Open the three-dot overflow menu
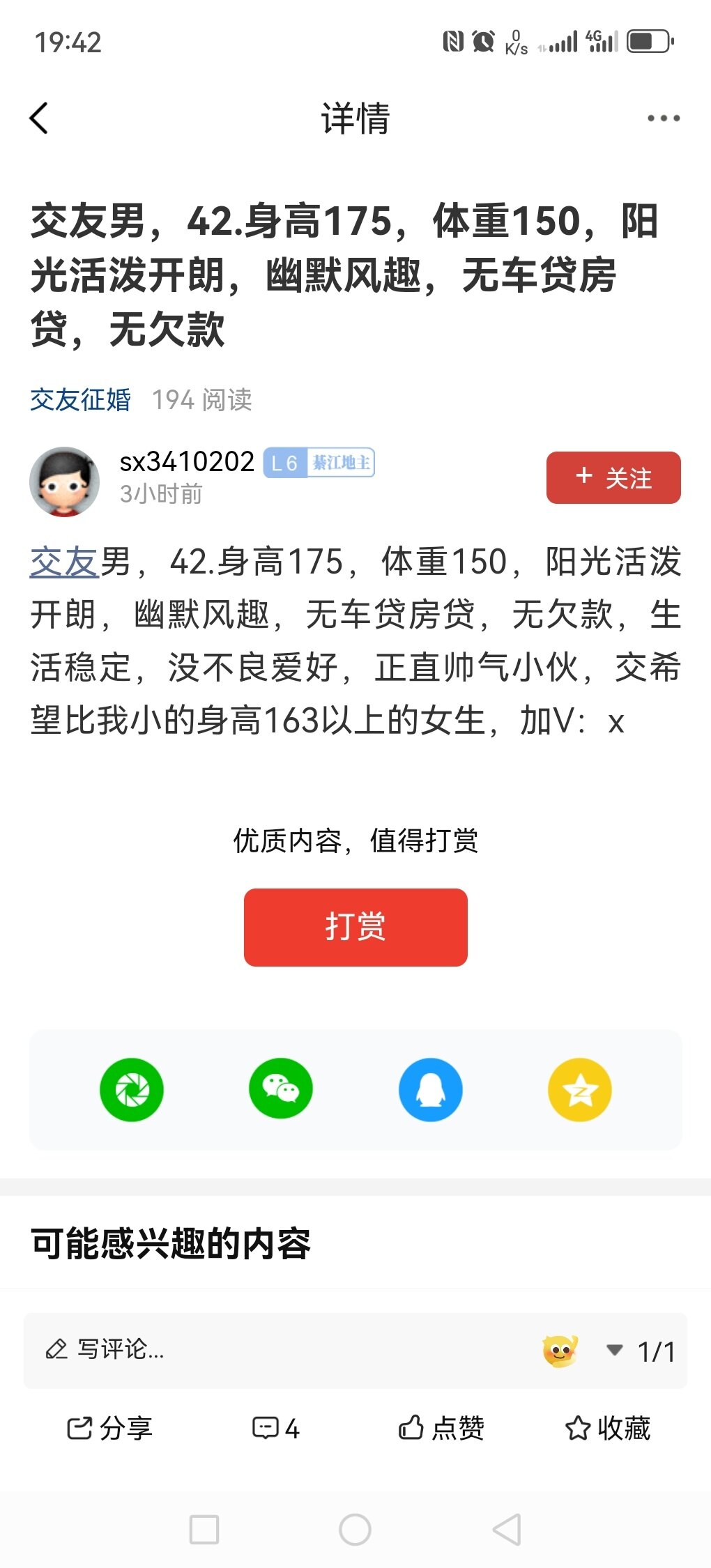711x1568 pixels. [663, 118]
